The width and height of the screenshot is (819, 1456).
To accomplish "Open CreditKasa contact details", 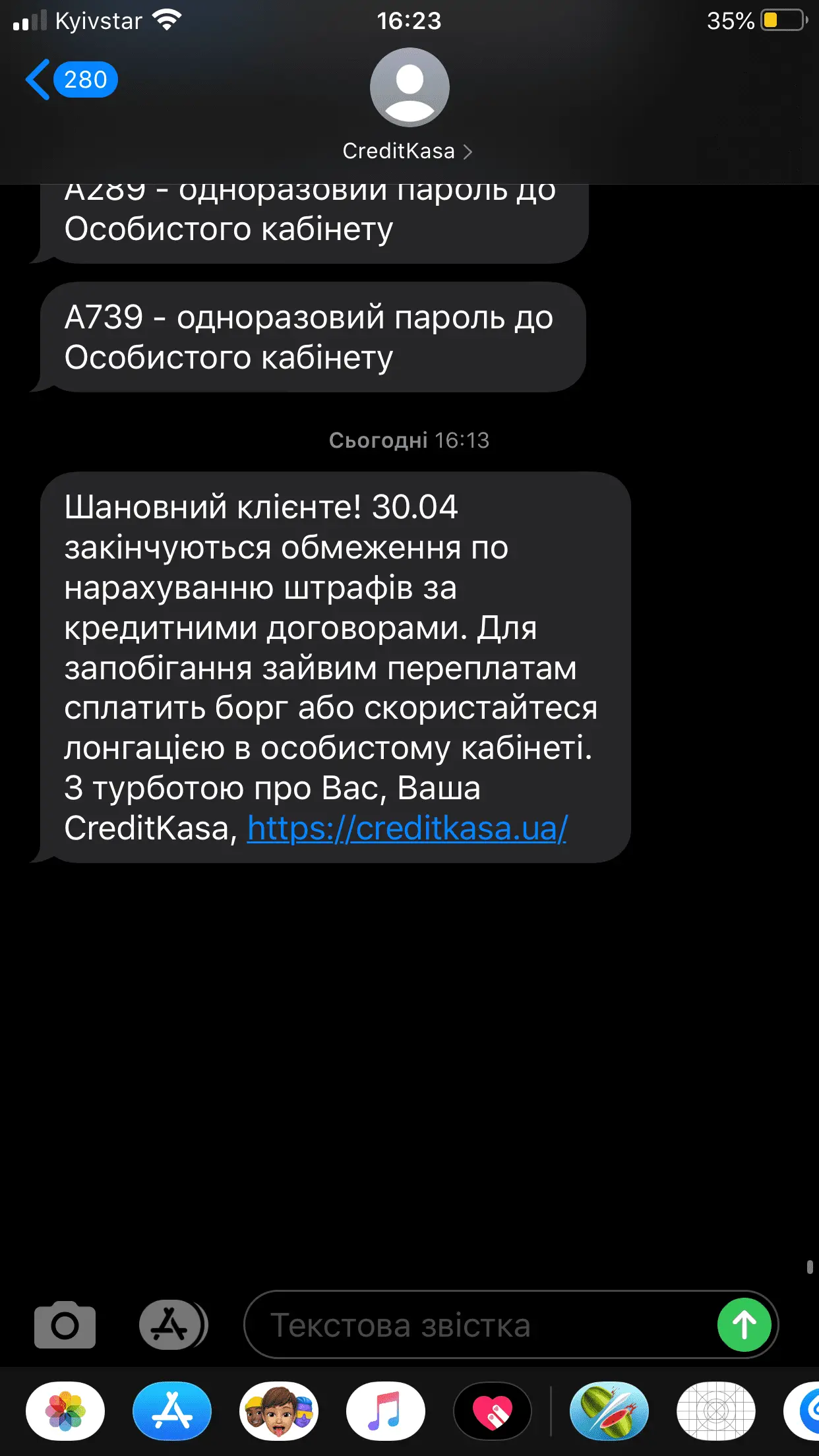I will tap(408, 151).
